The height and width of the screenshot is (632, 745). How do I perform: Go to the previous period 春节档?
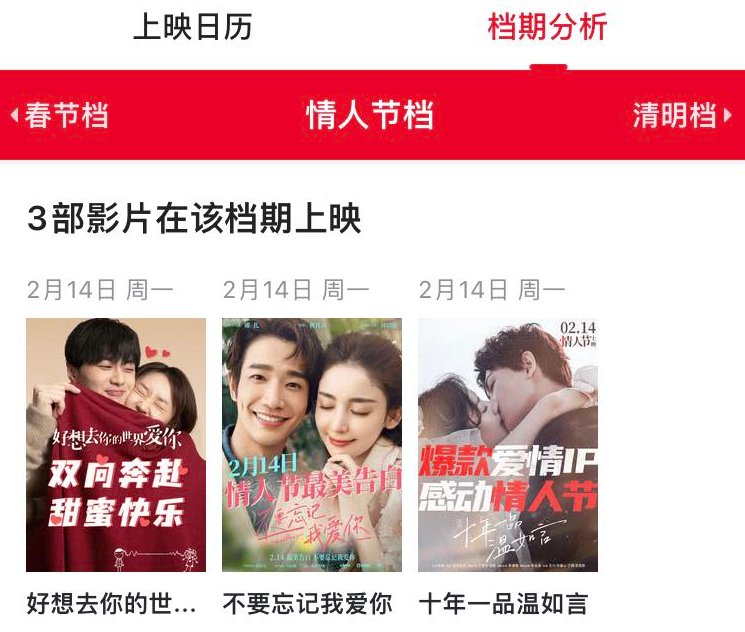pyautogui.click(x=60, y=116)
